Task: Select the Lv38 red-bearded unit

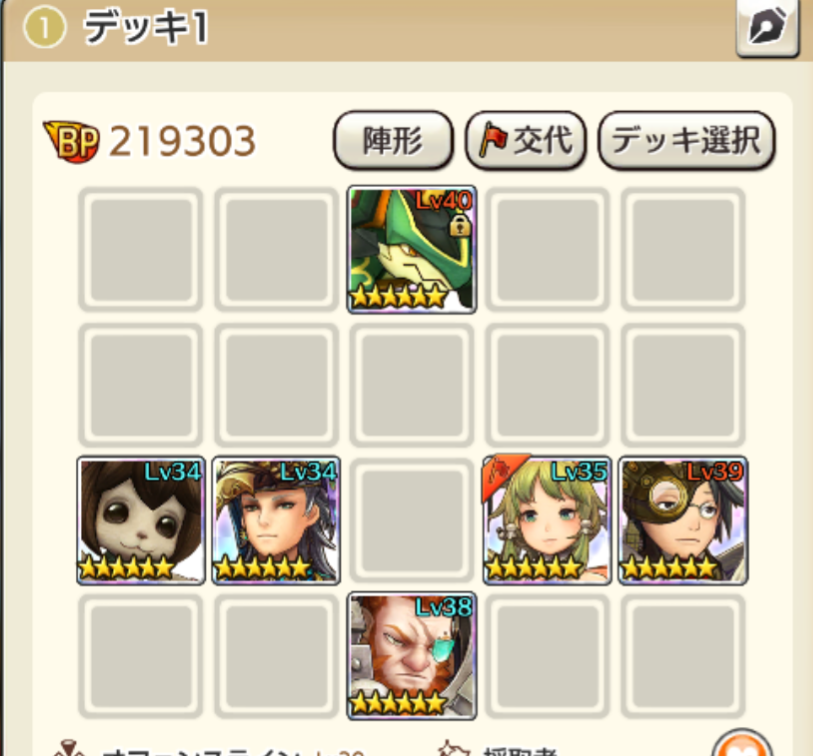Action: [x=412, y=655]
